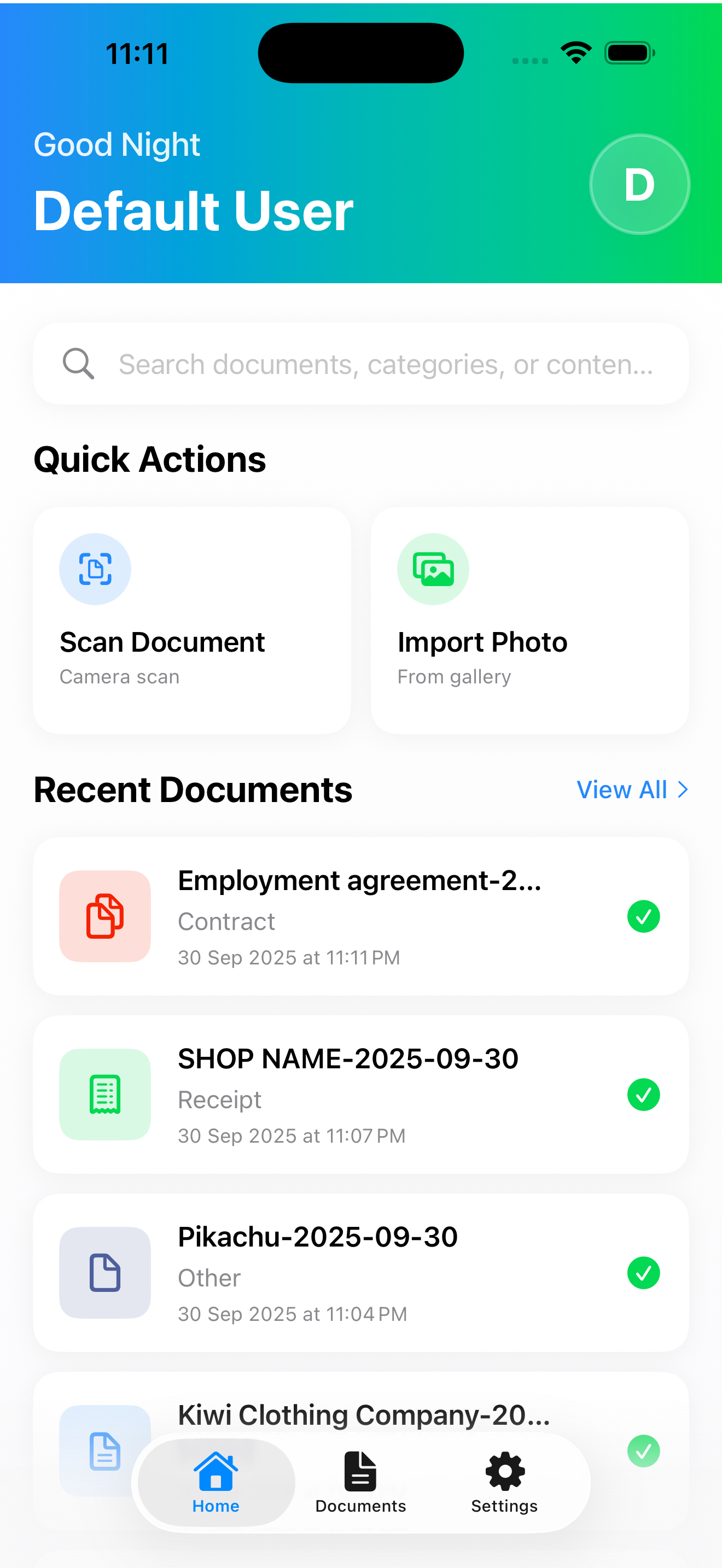Tap the green checkmark on Pikachu document
Screen dimensions: 722x1568
click(645, 1272)
